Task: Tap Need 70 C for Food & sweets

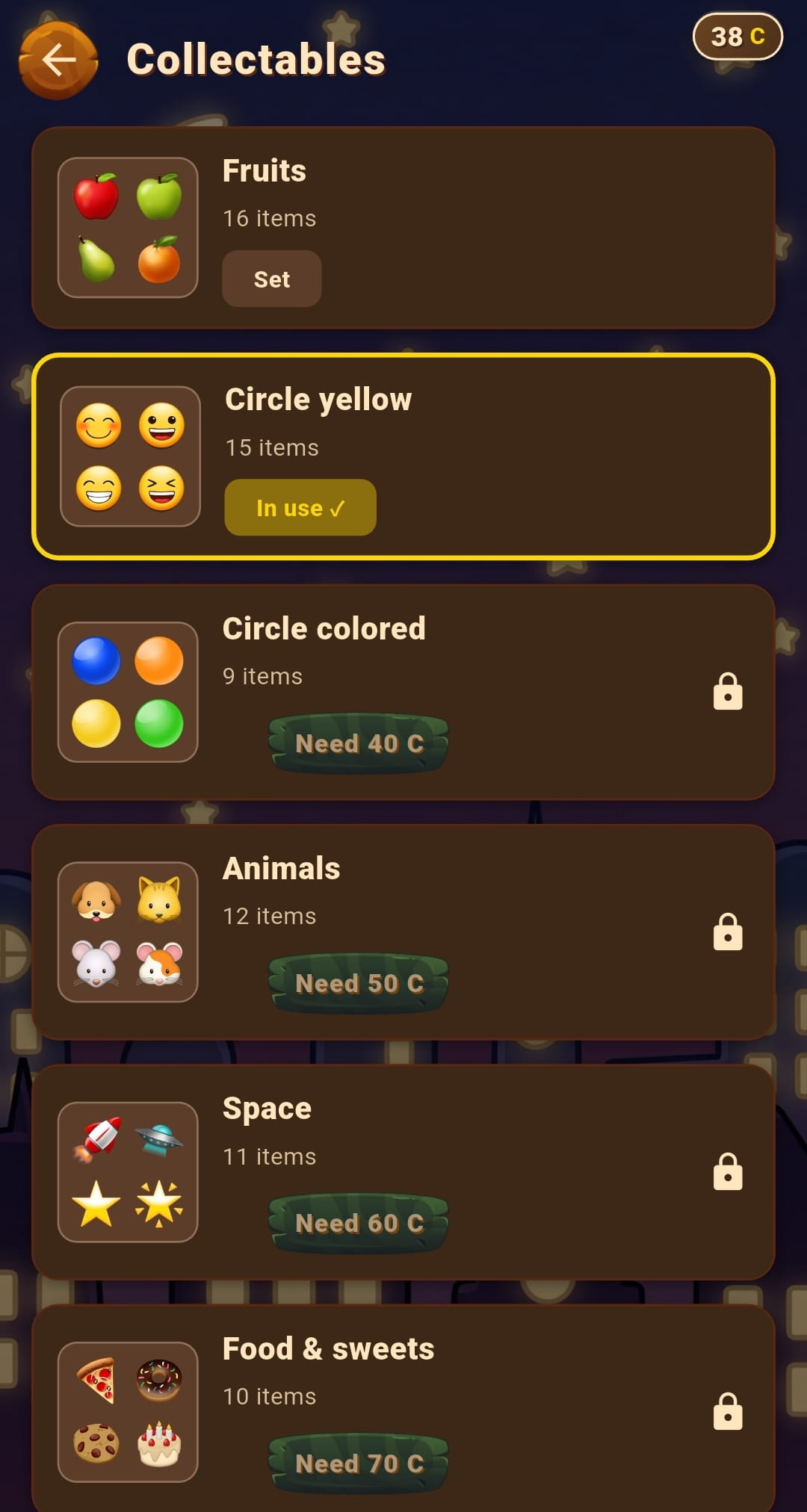Action: tap(359, 1463)
